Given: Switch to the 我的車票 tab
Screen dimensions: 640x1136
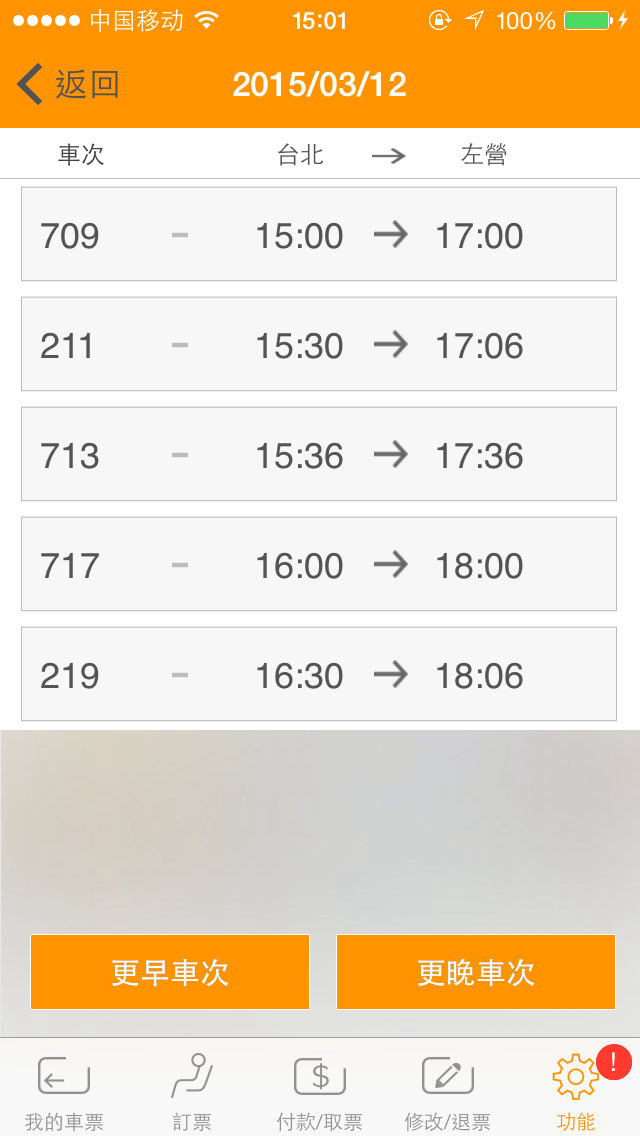Looking at the screenshot, I should 64,1091.
